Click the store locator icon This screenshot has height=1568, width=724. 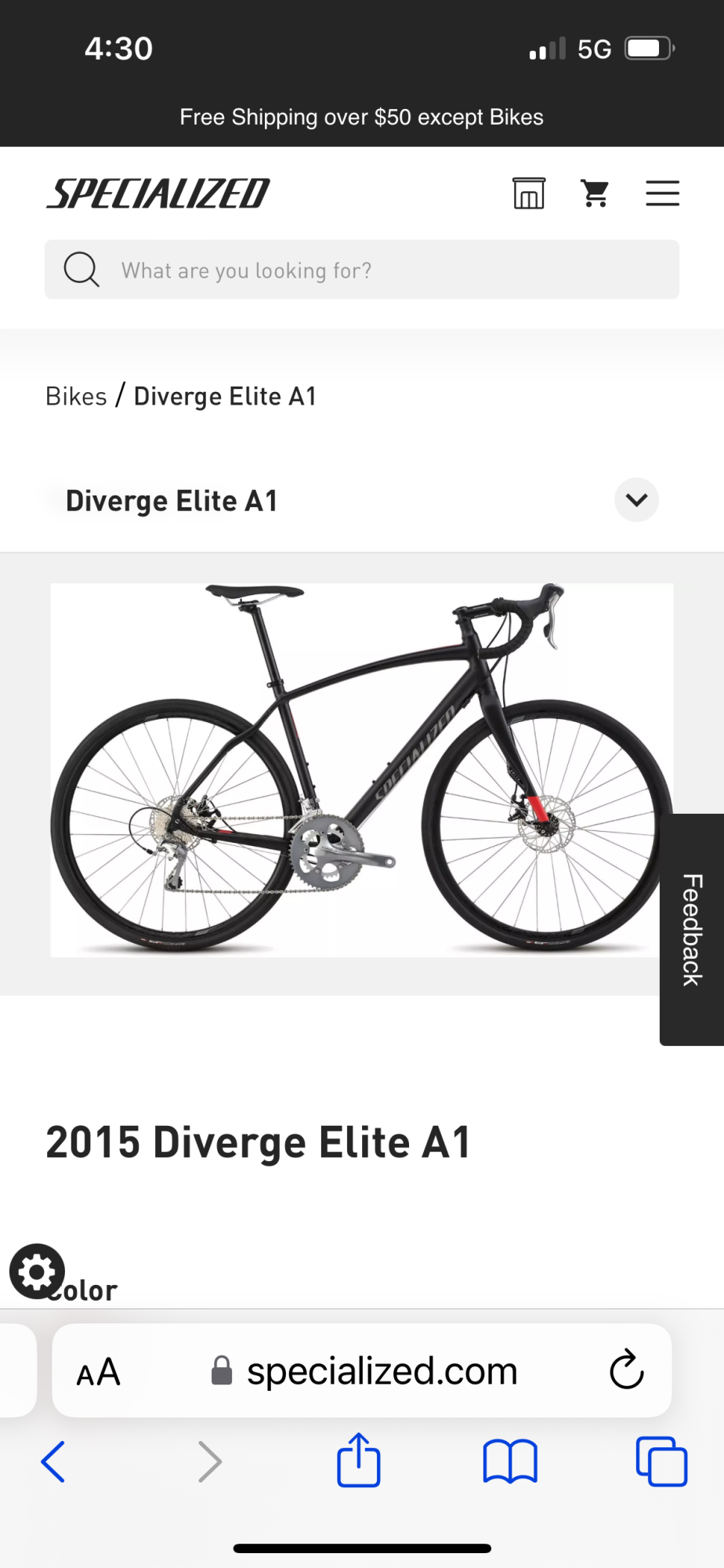(529, 193)
